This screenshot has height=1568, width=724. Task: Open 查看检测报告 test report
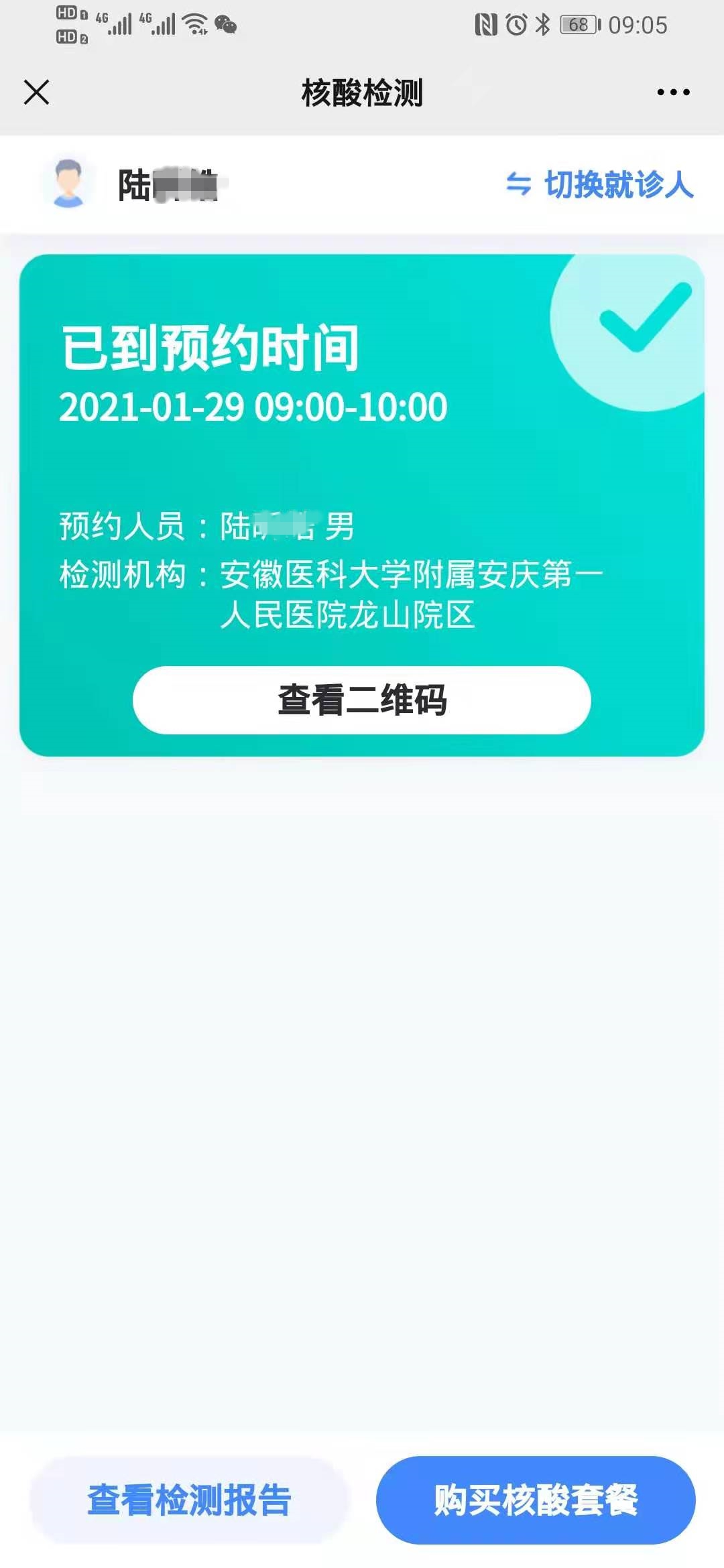coord(190,1500)
